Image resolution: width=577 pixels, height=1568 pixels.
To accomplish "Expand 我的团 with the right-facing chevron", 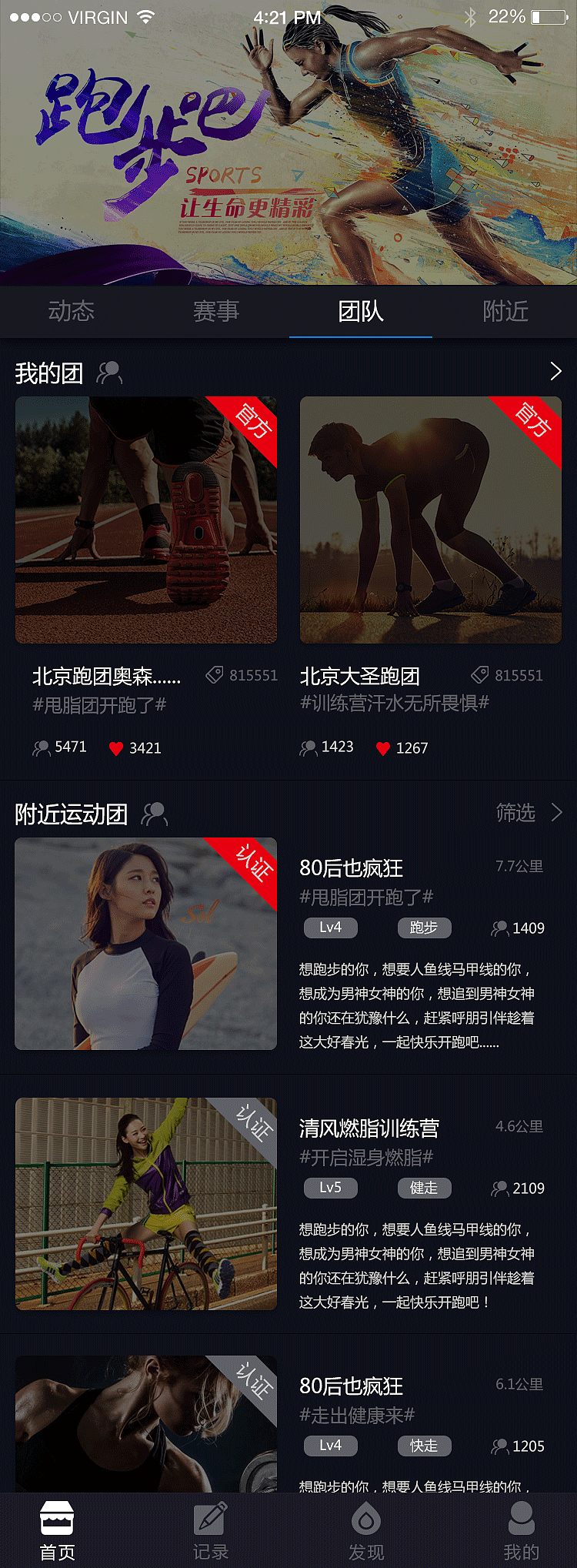I will 555,372.
